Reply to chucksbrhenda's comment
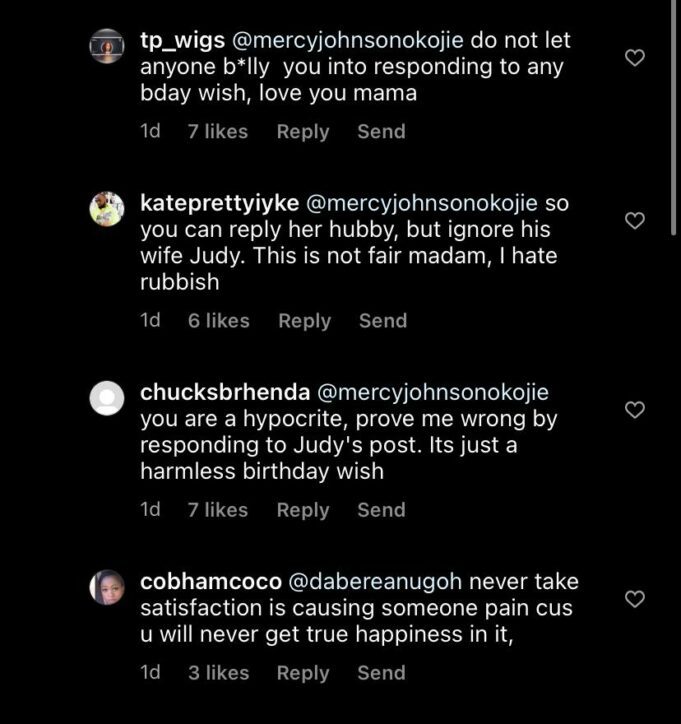Screen dimensions: 681x724 click(303, 510)
